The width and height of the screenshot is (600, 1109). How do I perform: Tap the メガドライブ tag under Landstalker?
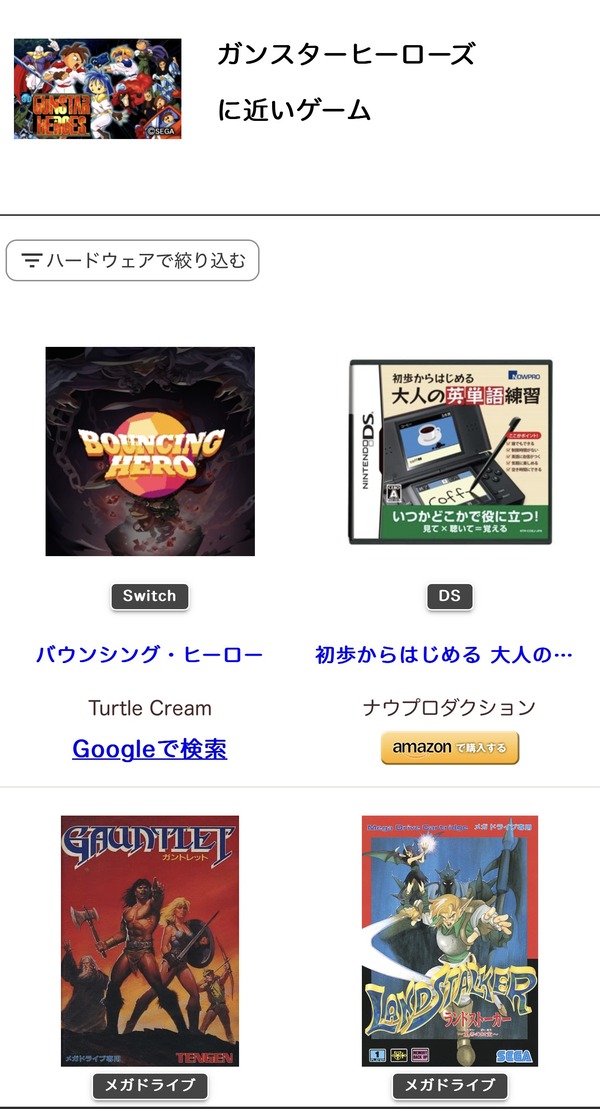click(450, 1086)
